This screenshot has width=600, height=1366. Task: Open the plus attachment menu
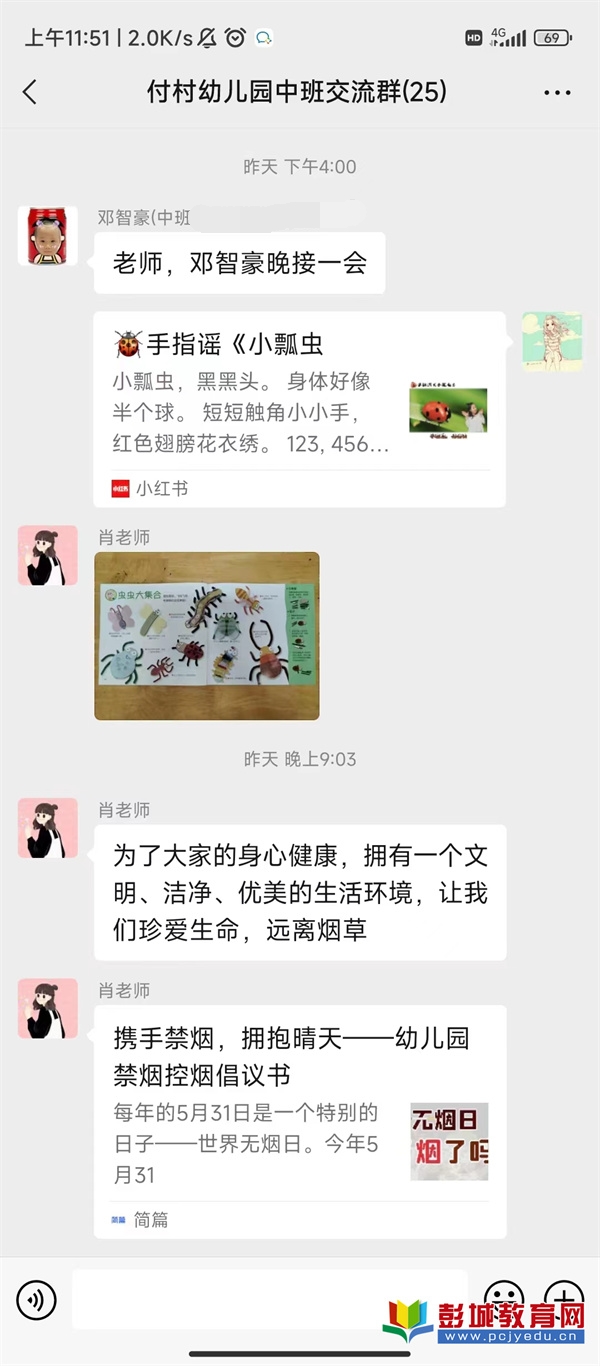564,1297
